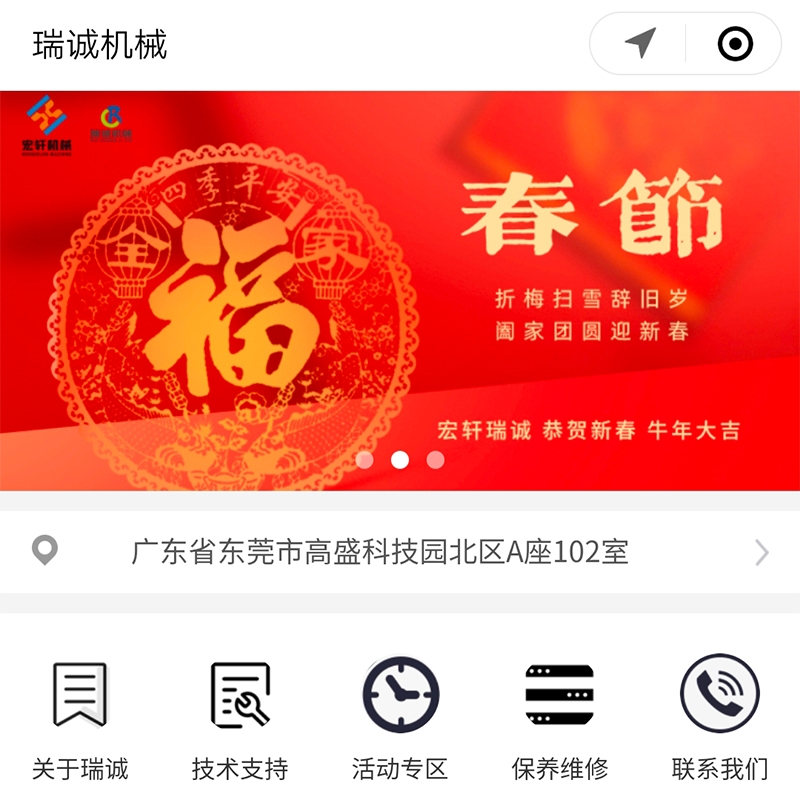Tap the circular target icon in header
The image size is (800, 800).
tap(735, 43)
